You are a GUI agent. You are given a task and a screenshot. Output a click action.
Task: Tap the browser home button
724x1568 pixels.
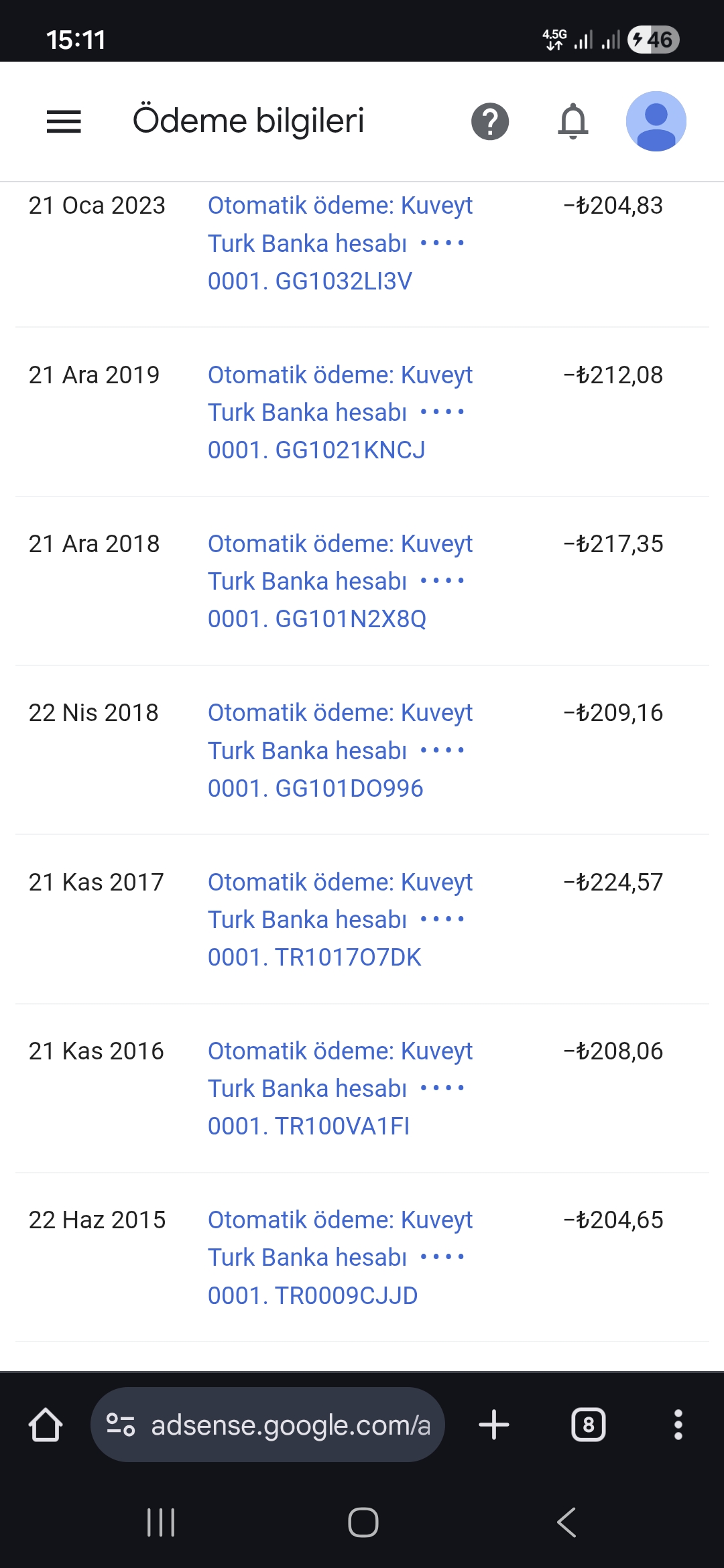tap(46, 1425)
